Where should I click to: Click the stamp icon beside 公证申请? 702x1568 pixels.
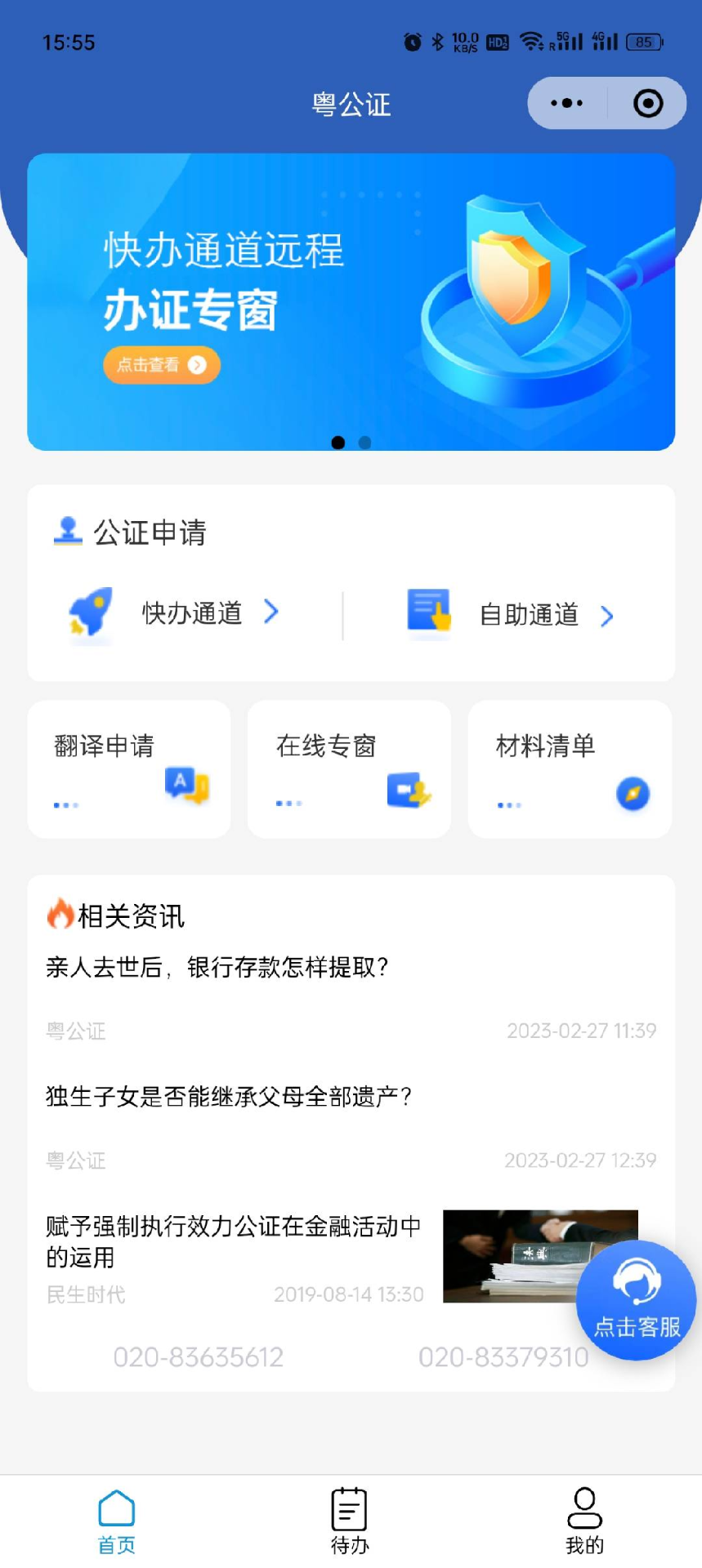[67, 531]
